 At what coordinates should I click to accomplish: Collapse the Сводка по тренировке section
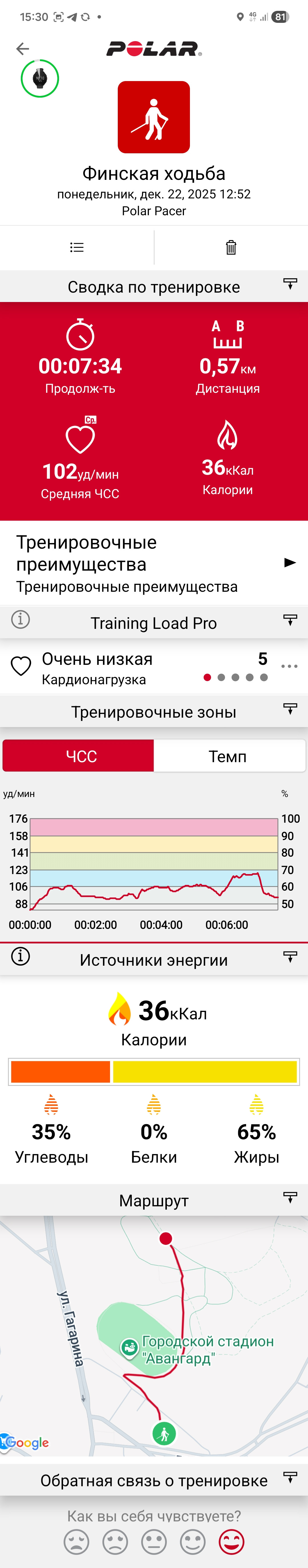point(290,284)
